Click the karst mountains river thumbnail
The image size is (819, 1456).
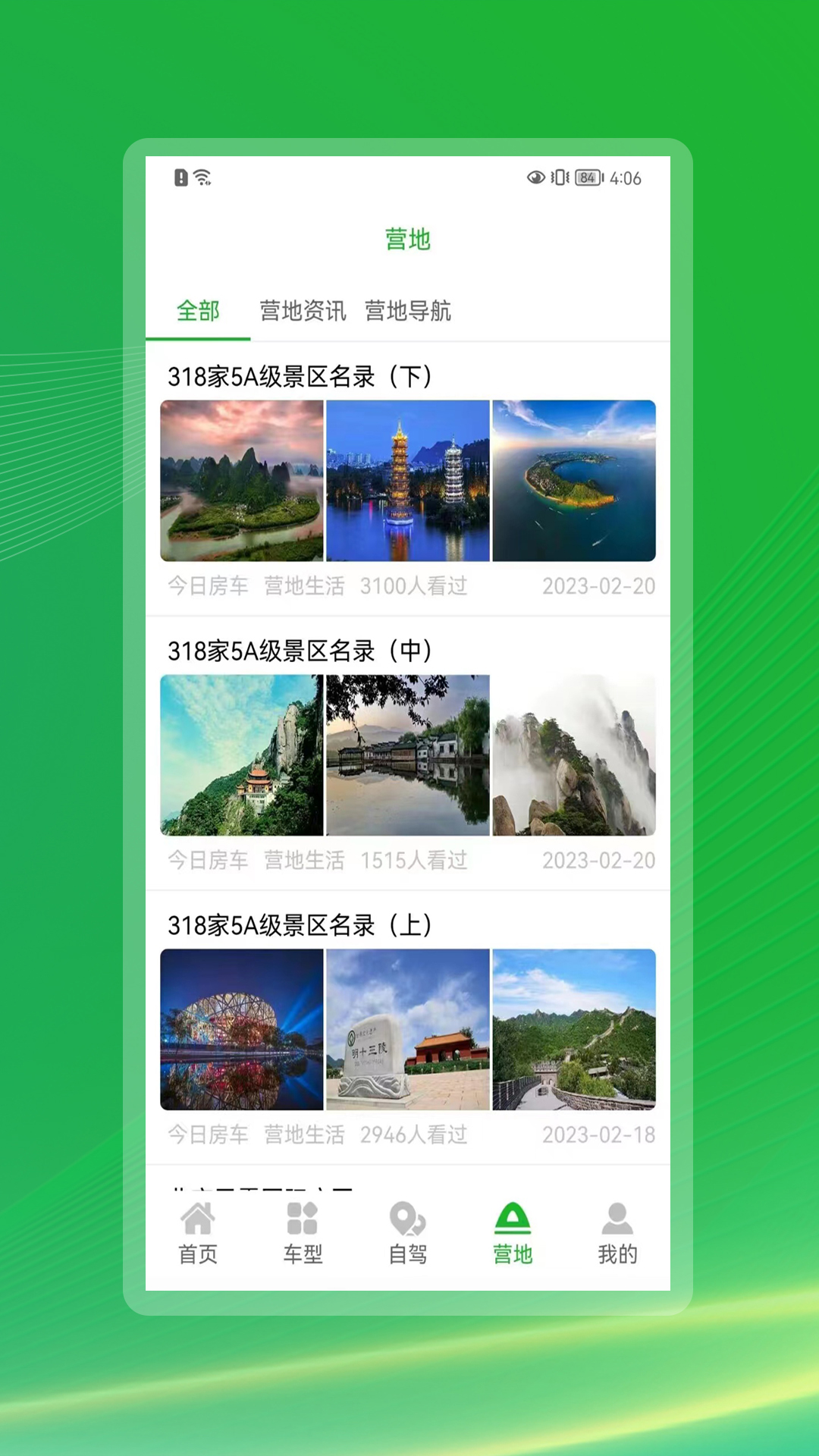click(x=241, y=480)
